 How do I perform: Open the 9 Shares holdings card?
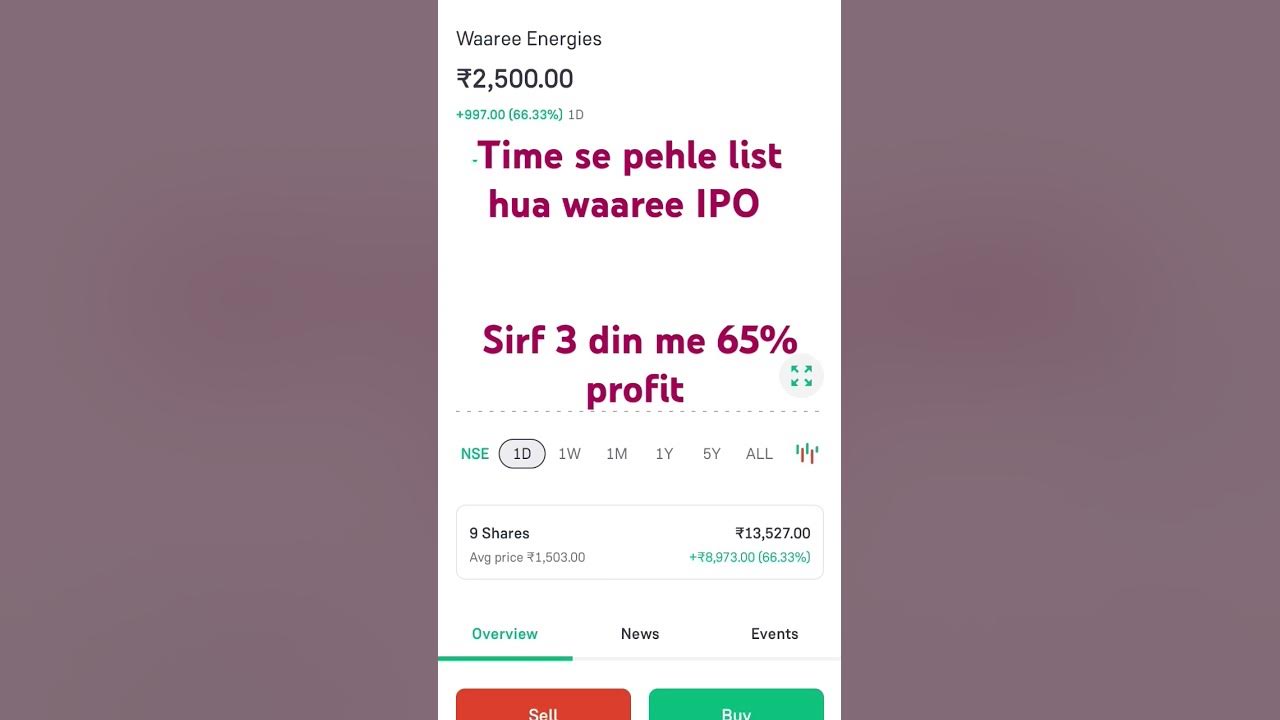[640, 543]
